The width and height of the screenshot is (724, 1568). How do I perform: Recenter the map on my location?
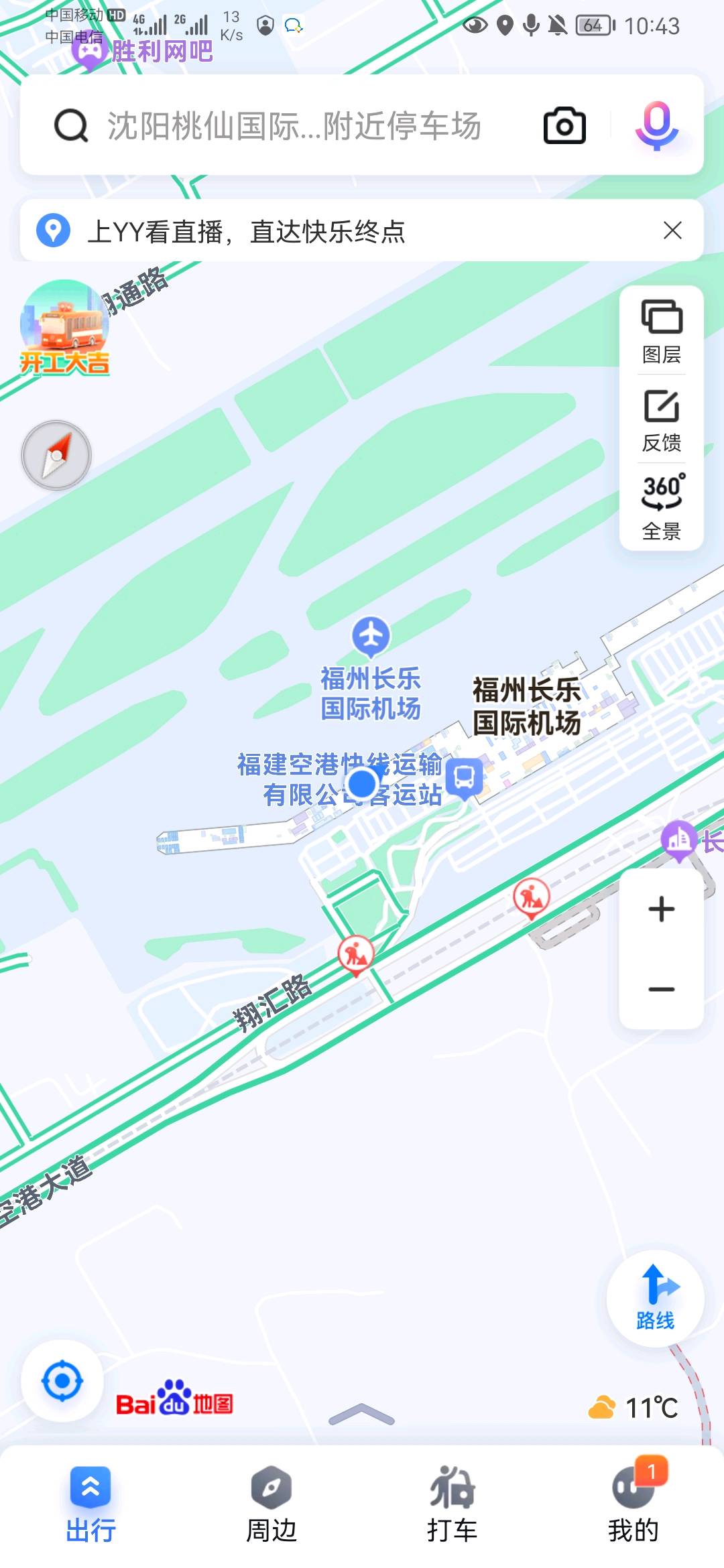click(x=62, y=1381)
